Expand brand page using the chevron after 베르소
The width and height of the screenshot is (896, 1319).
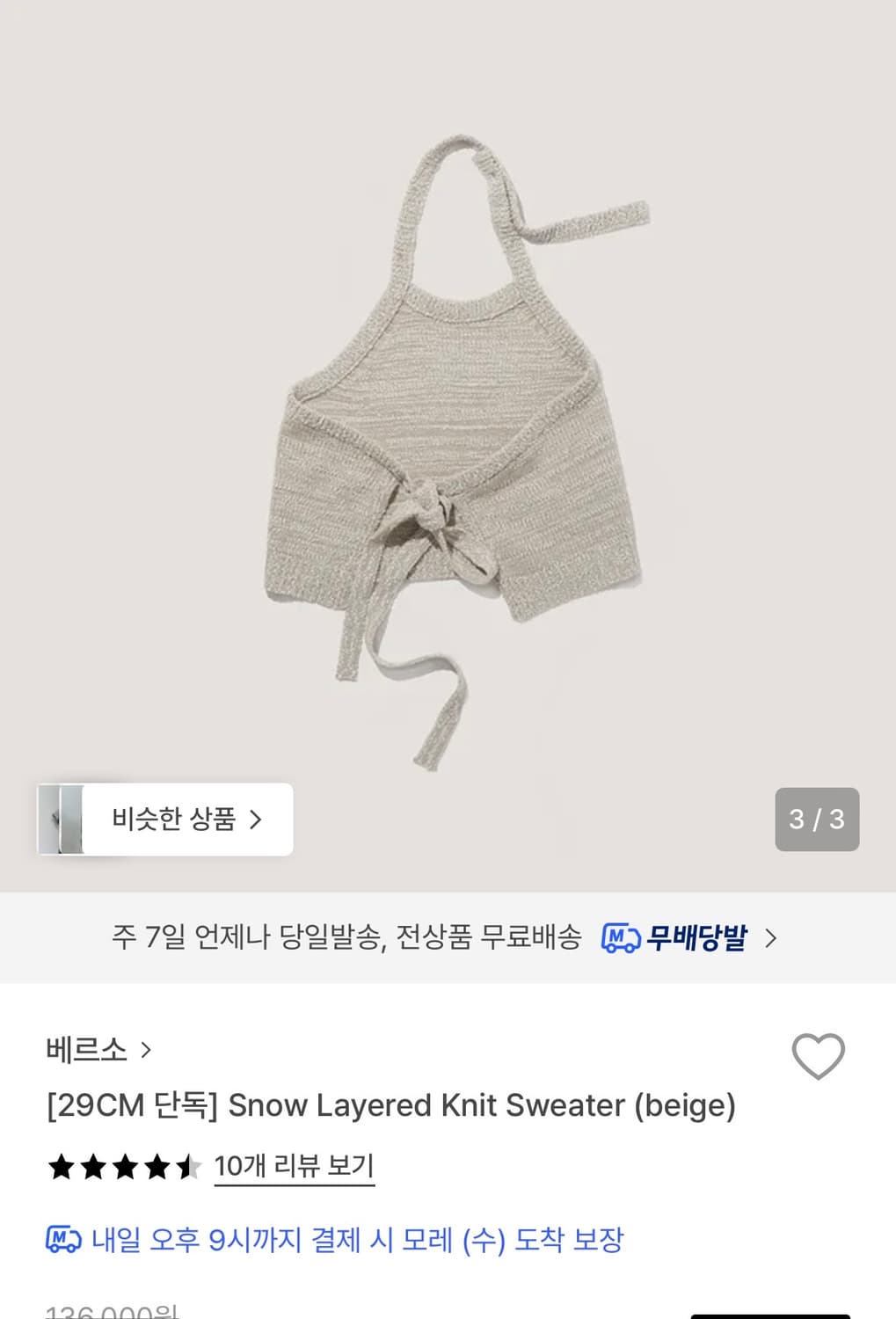point(148,1048)
